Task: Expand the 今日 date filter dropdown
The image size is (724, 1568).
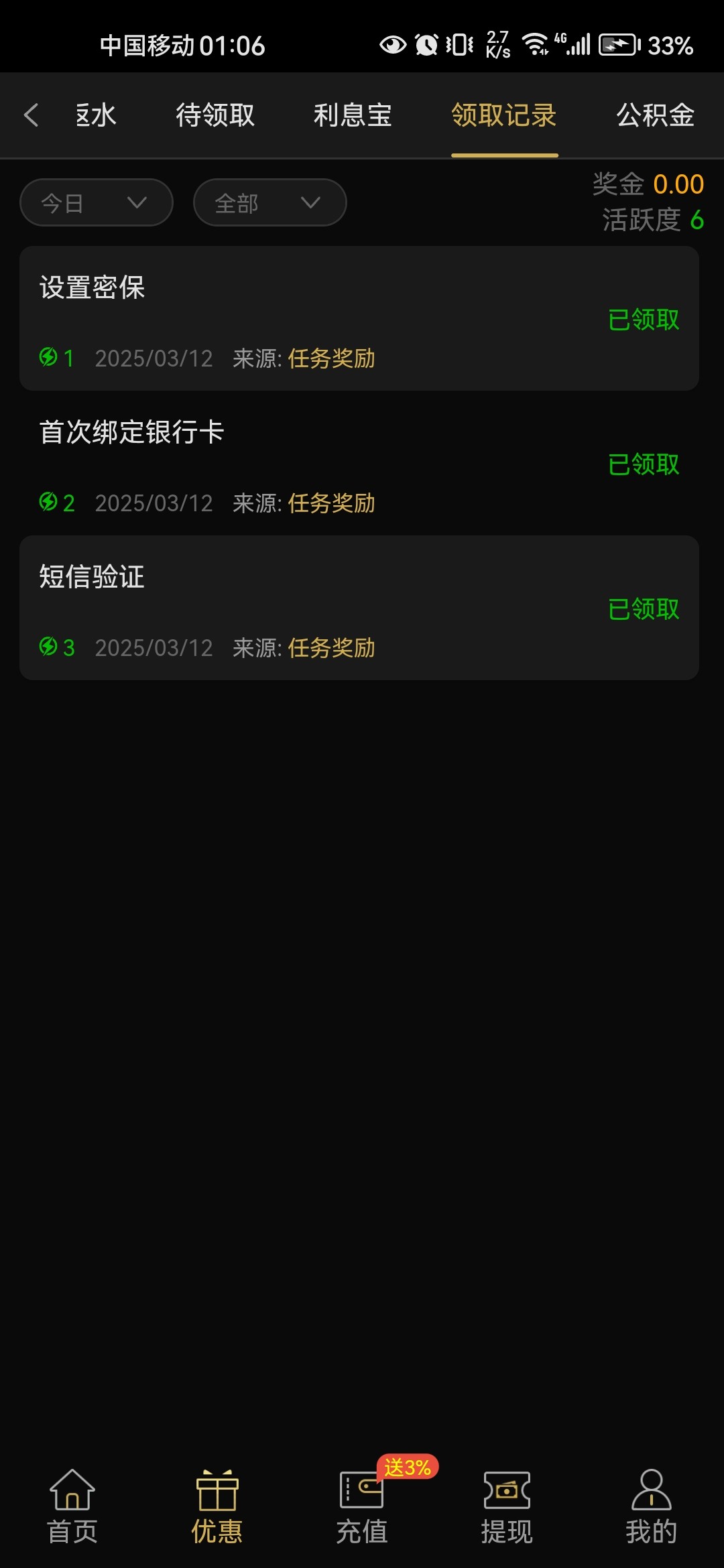Action: coord(97,202)
